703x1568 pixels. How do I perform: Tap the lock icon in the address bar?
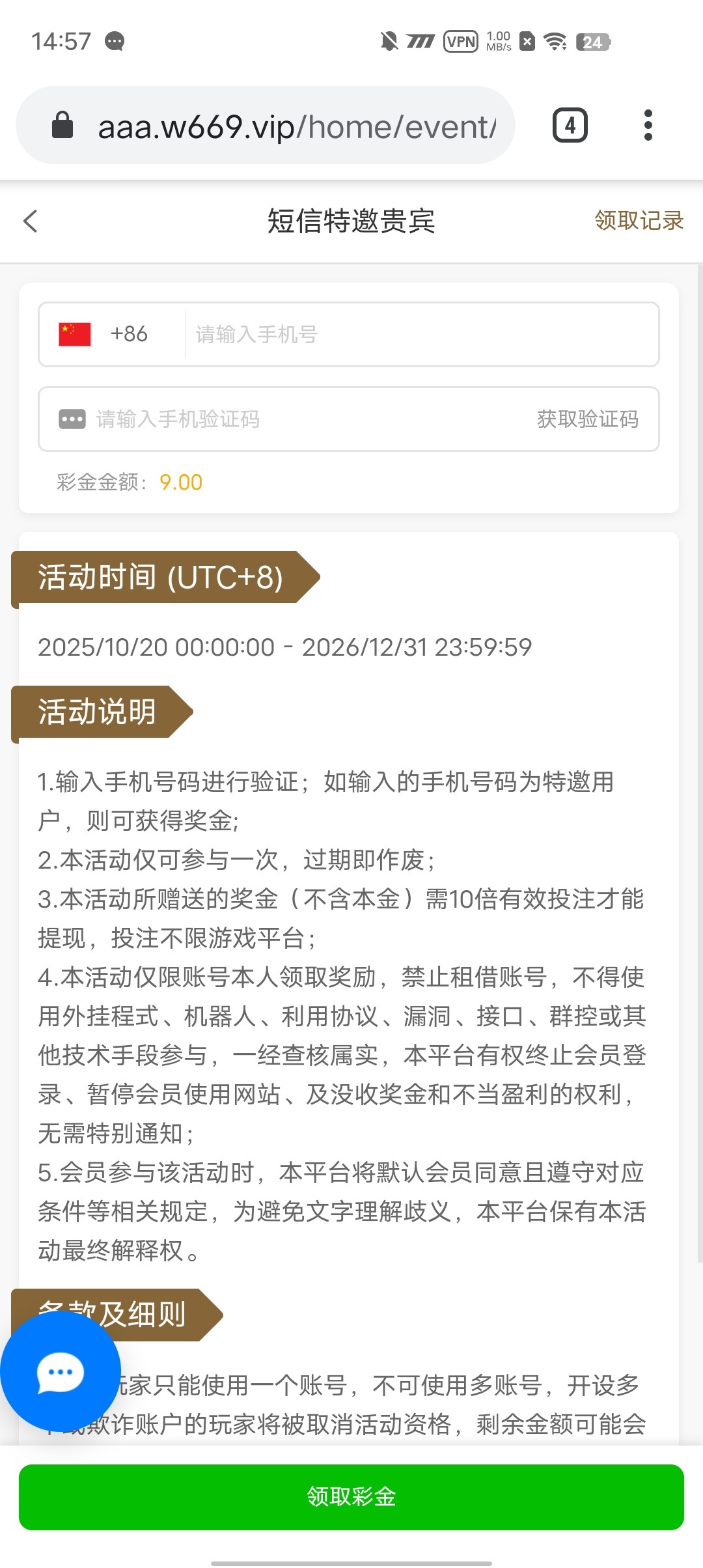(x=62, y=125)
